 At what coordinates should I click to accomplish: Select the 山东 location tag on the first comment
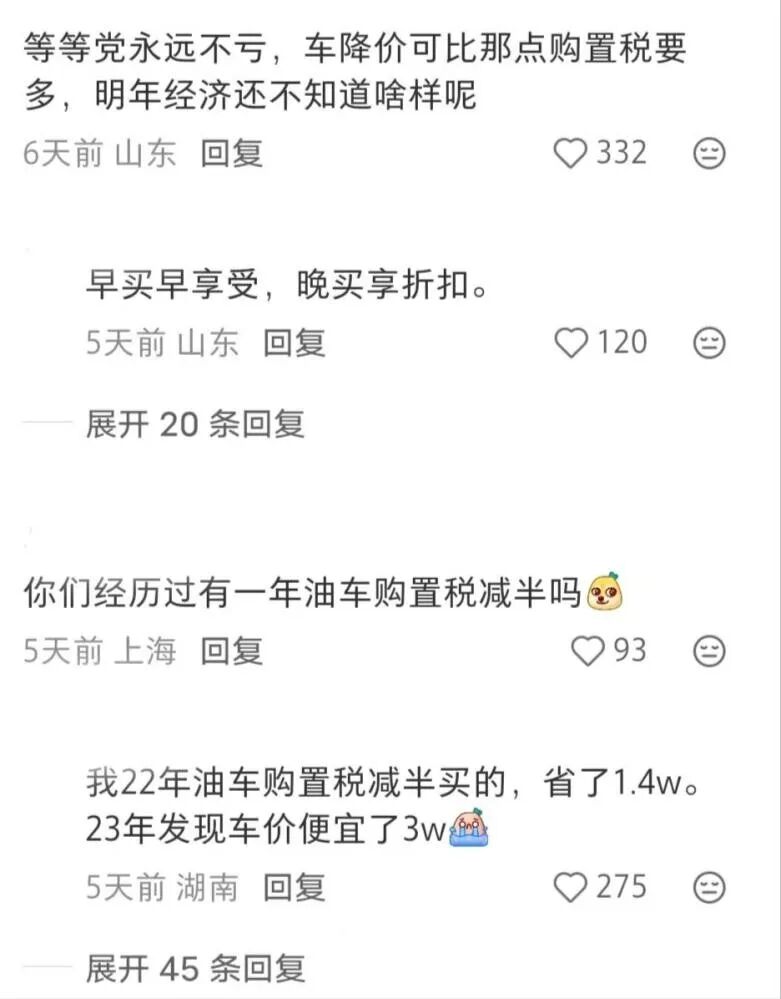click(x=144, y=152)
